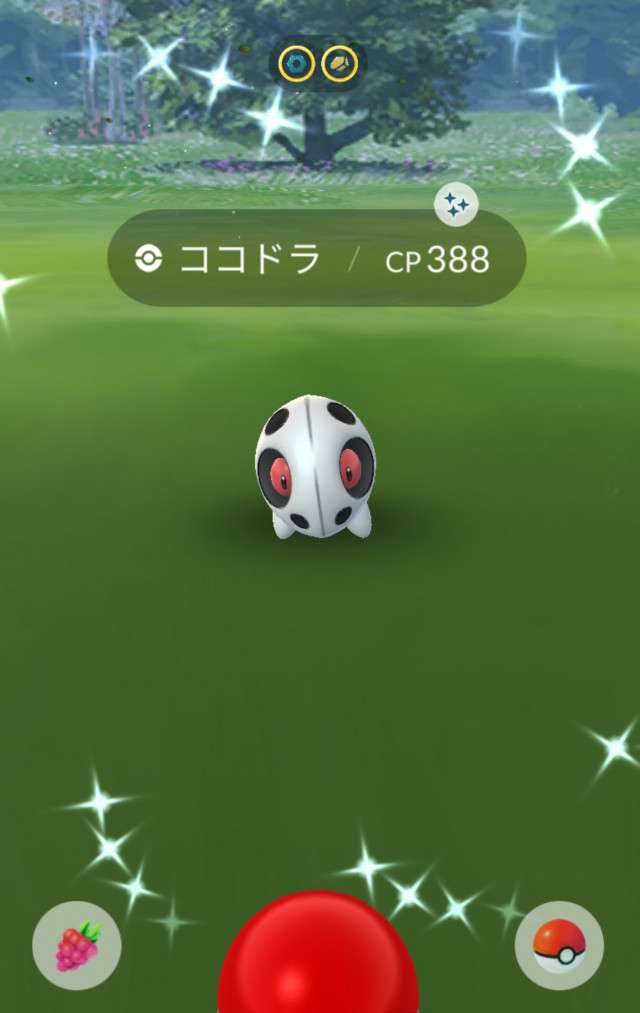This screenshot has width=640, height=1013.
Task: Open the berry selection button
Action: pyautogui.click(x=77, y=945)
